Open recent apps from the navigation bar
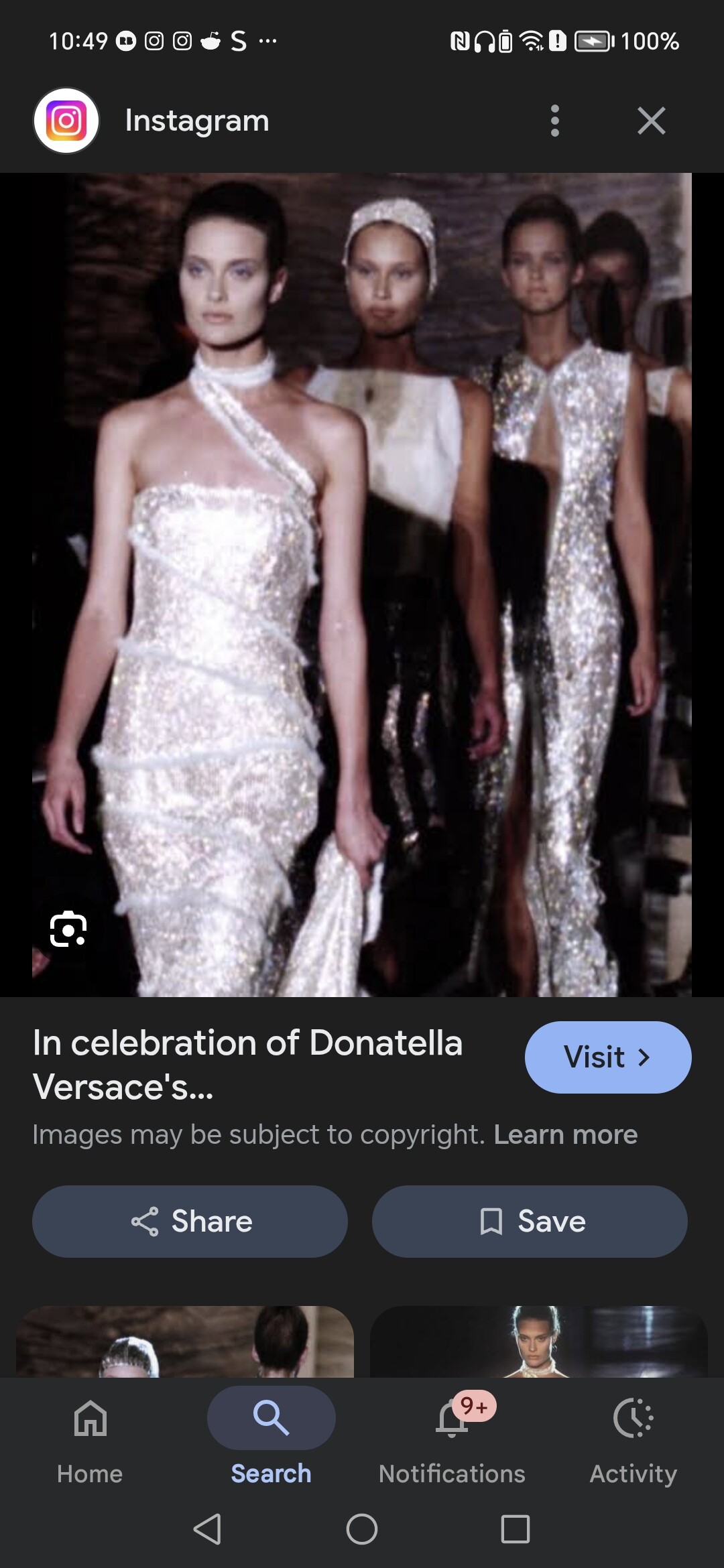 [x=515, y=1528]
